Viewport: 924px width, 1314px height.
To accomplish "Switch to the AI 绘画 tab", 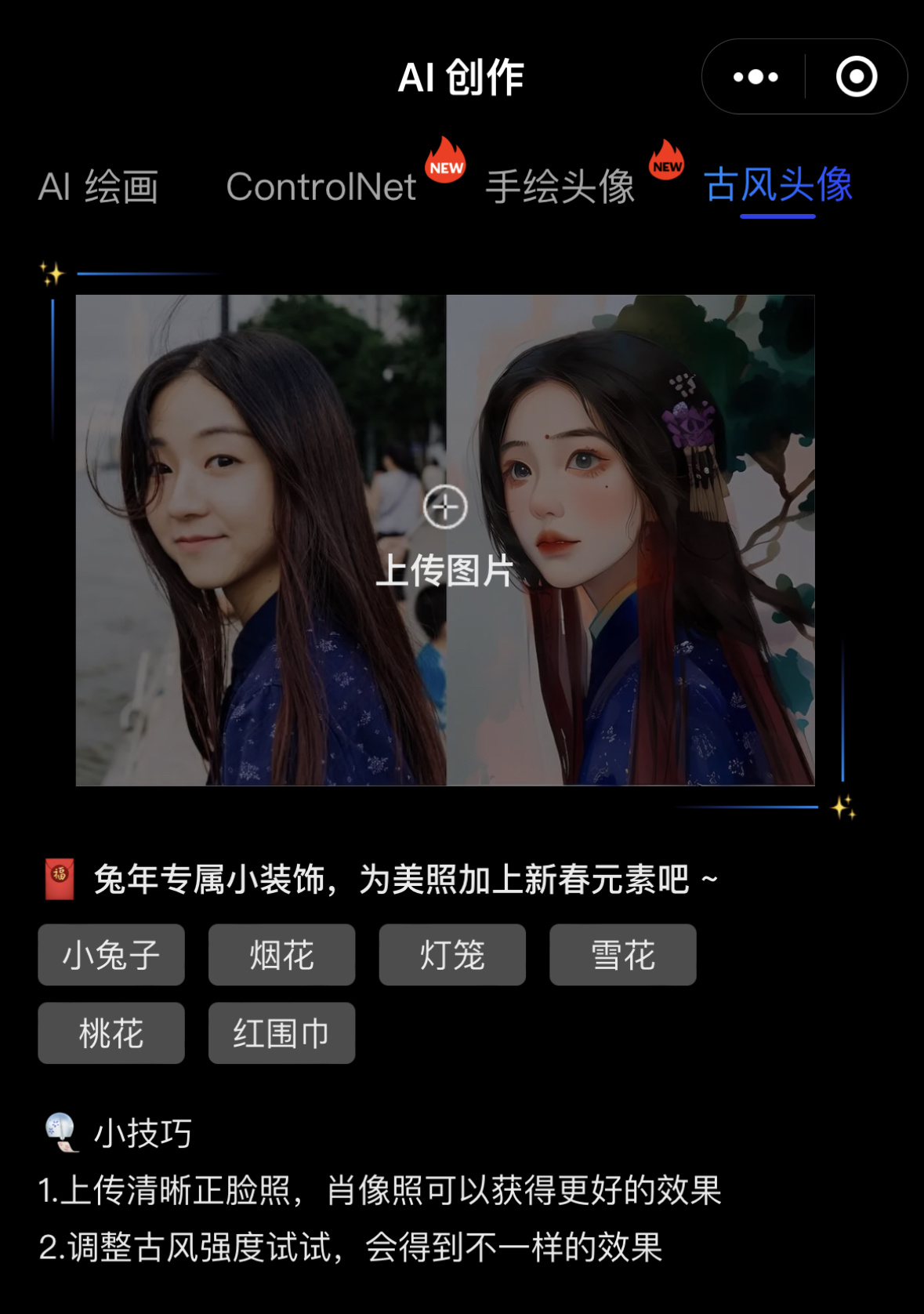I will click(99, 187).
